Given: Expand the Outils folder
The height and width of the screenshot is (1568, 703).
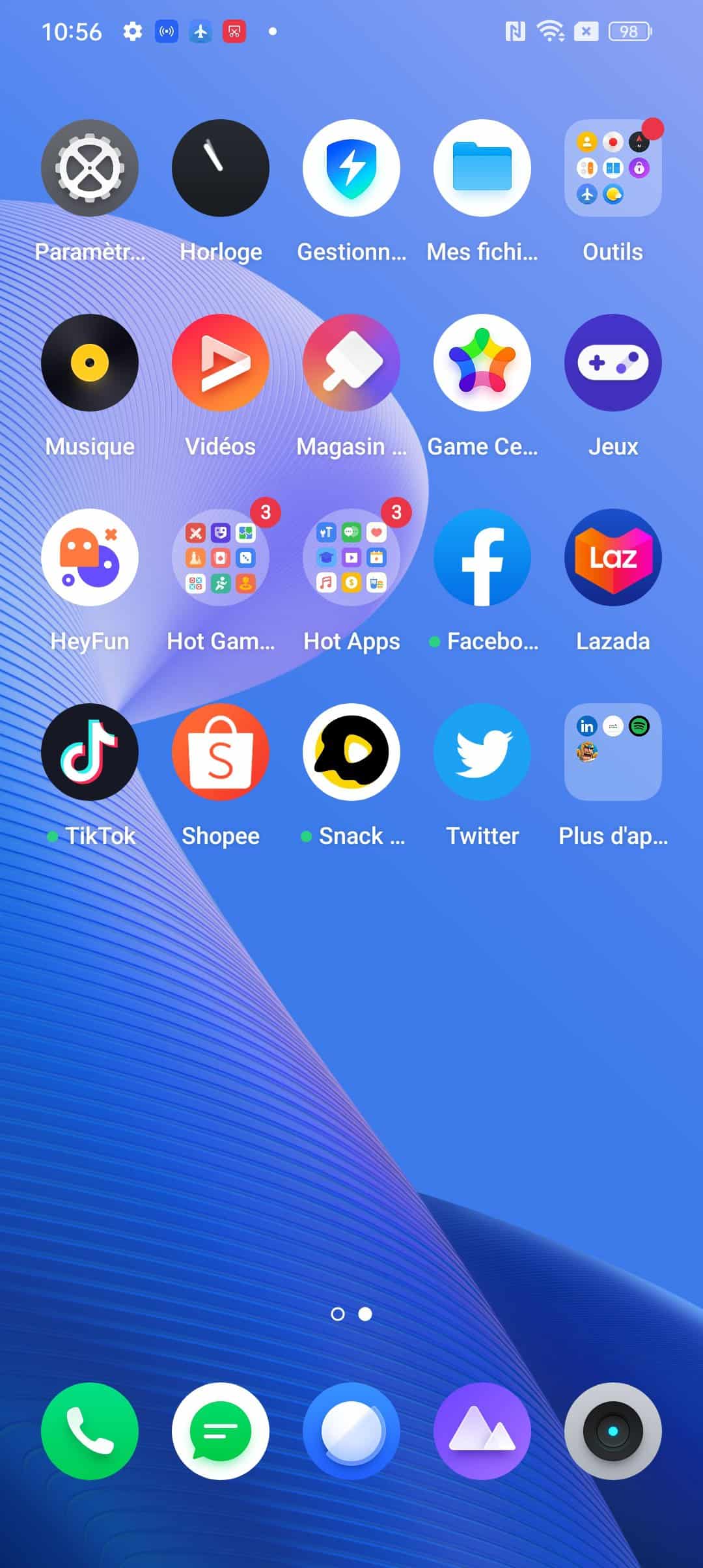Looking at the screenshot, I should pyautogui.click(x=613, y=168).
